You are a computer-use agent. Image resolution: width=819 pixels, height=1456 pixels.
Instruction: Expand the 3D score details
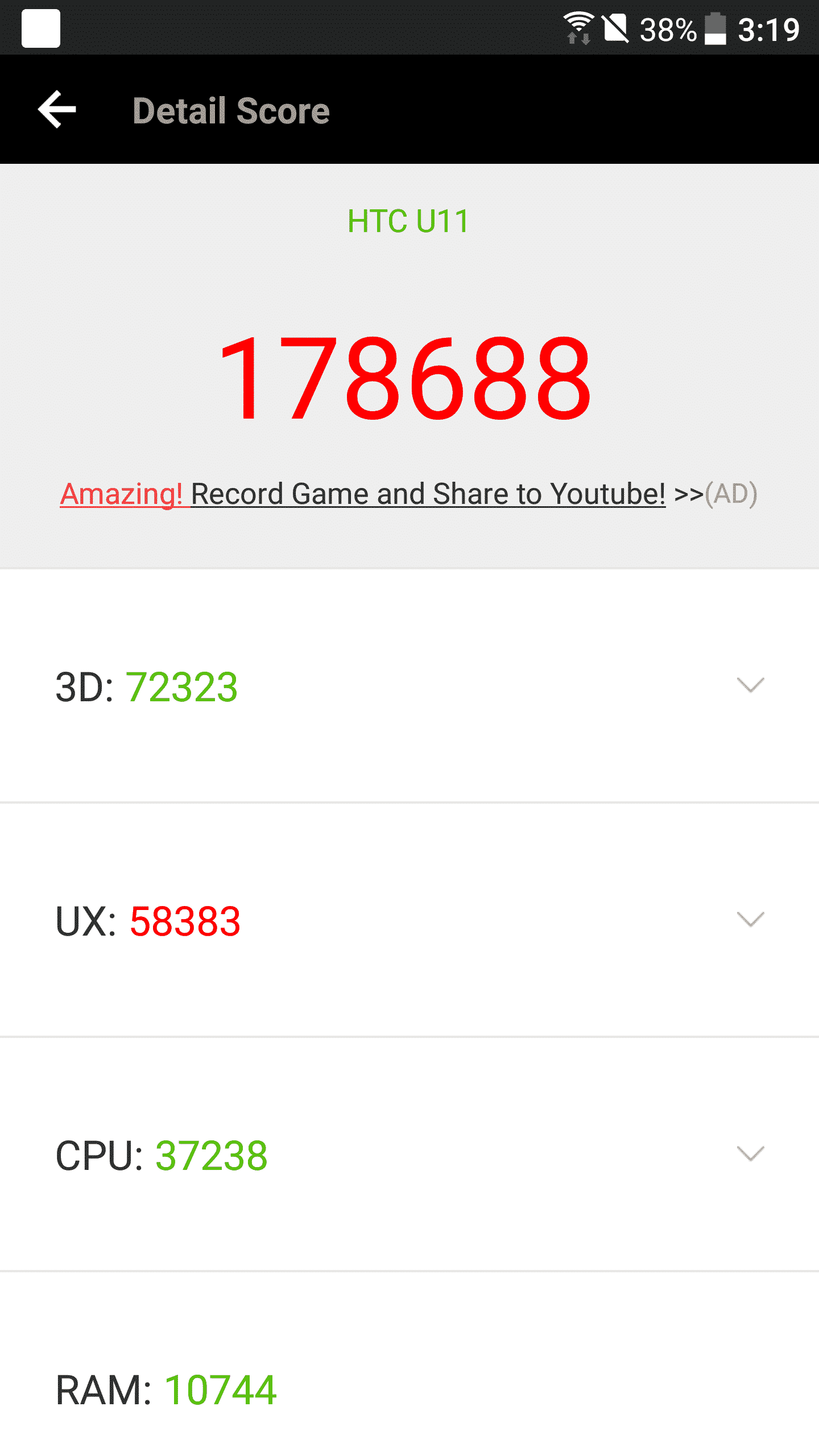[750, 685]
